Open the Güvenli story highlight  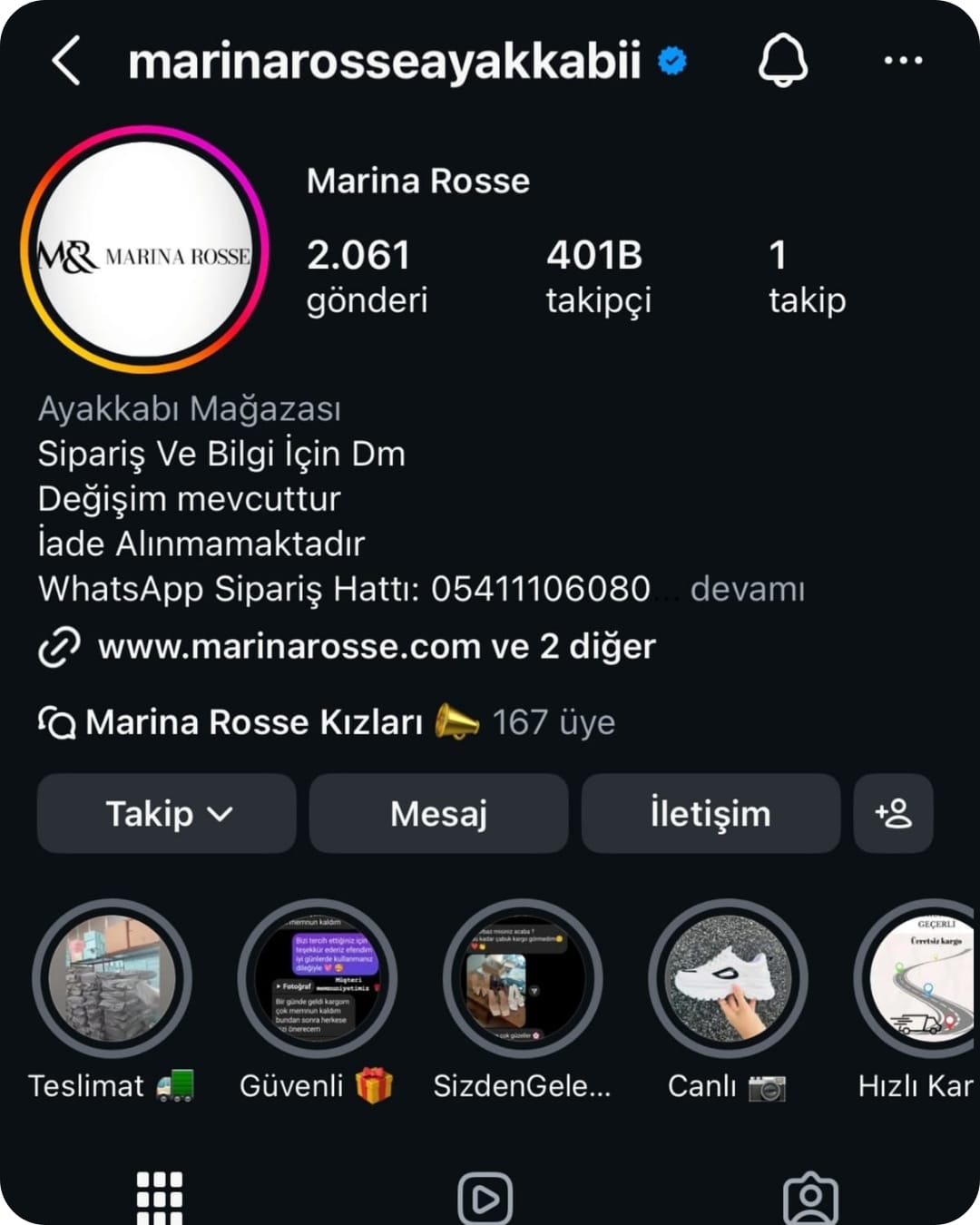click(x=317, y=979)
